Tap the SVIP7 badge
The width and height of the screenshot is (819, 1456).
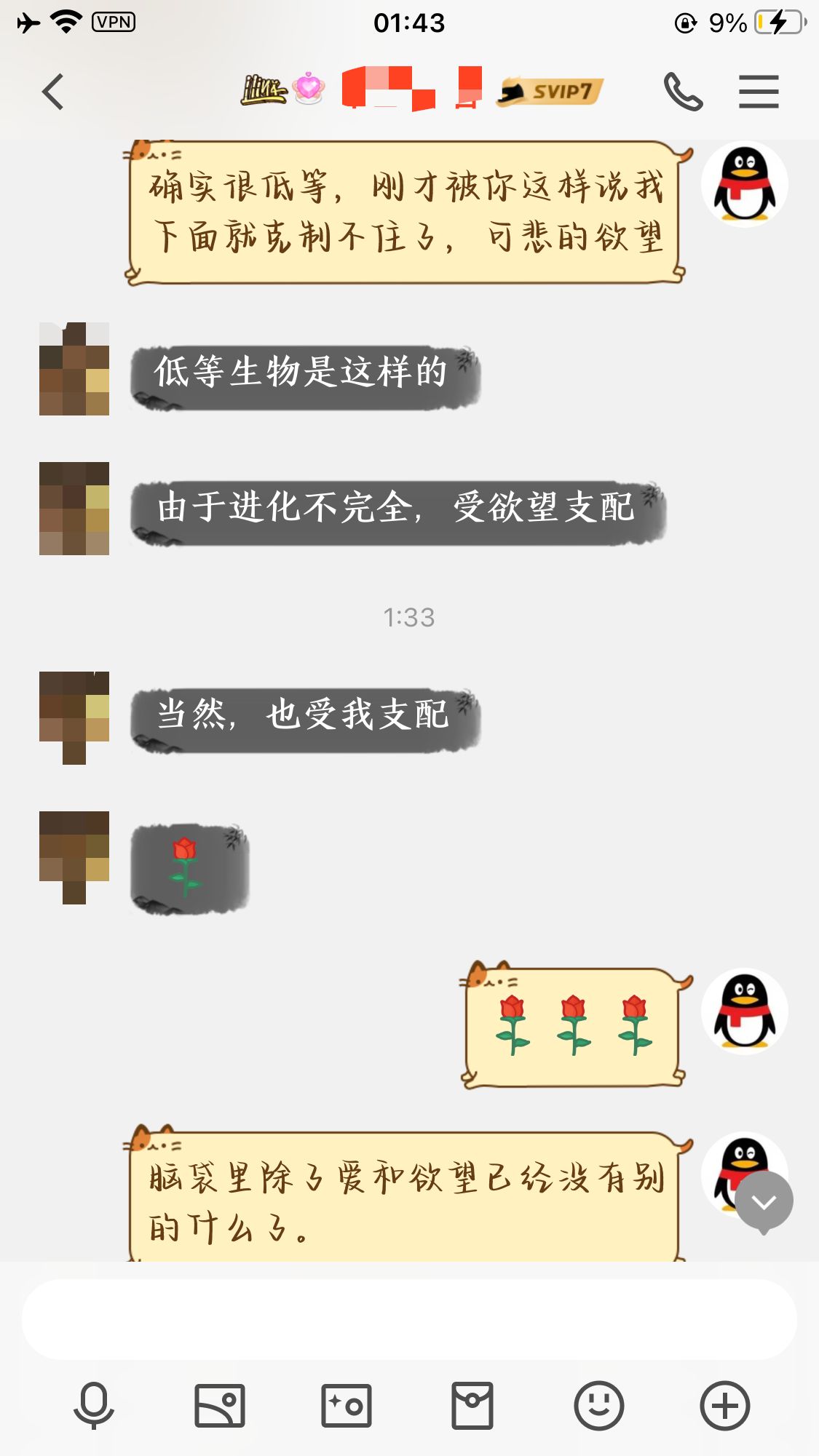click(x=550, y=92)
